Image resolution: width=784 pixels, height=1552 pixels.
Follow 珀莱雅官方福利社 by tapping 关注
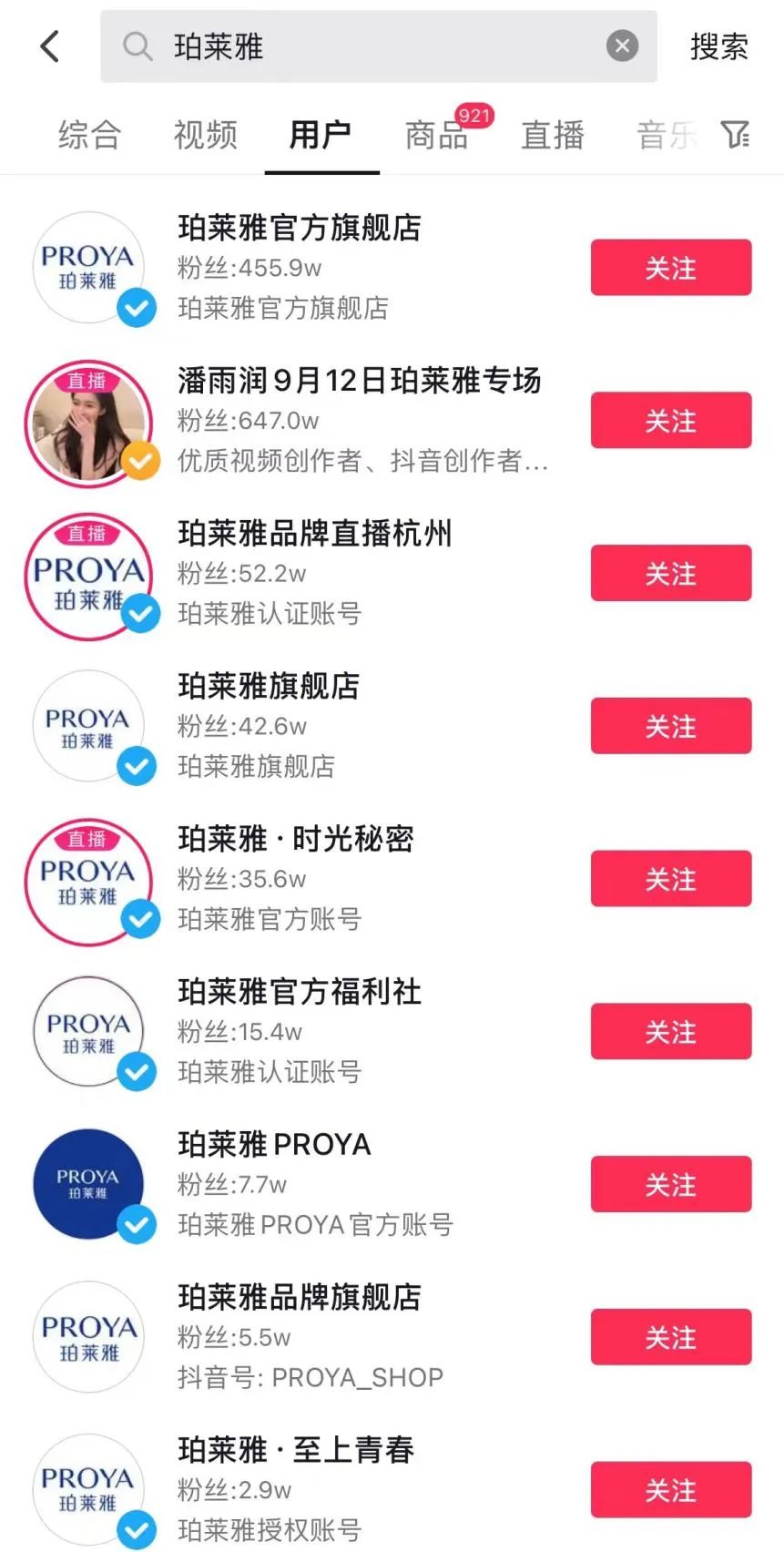pos(671,1031)
